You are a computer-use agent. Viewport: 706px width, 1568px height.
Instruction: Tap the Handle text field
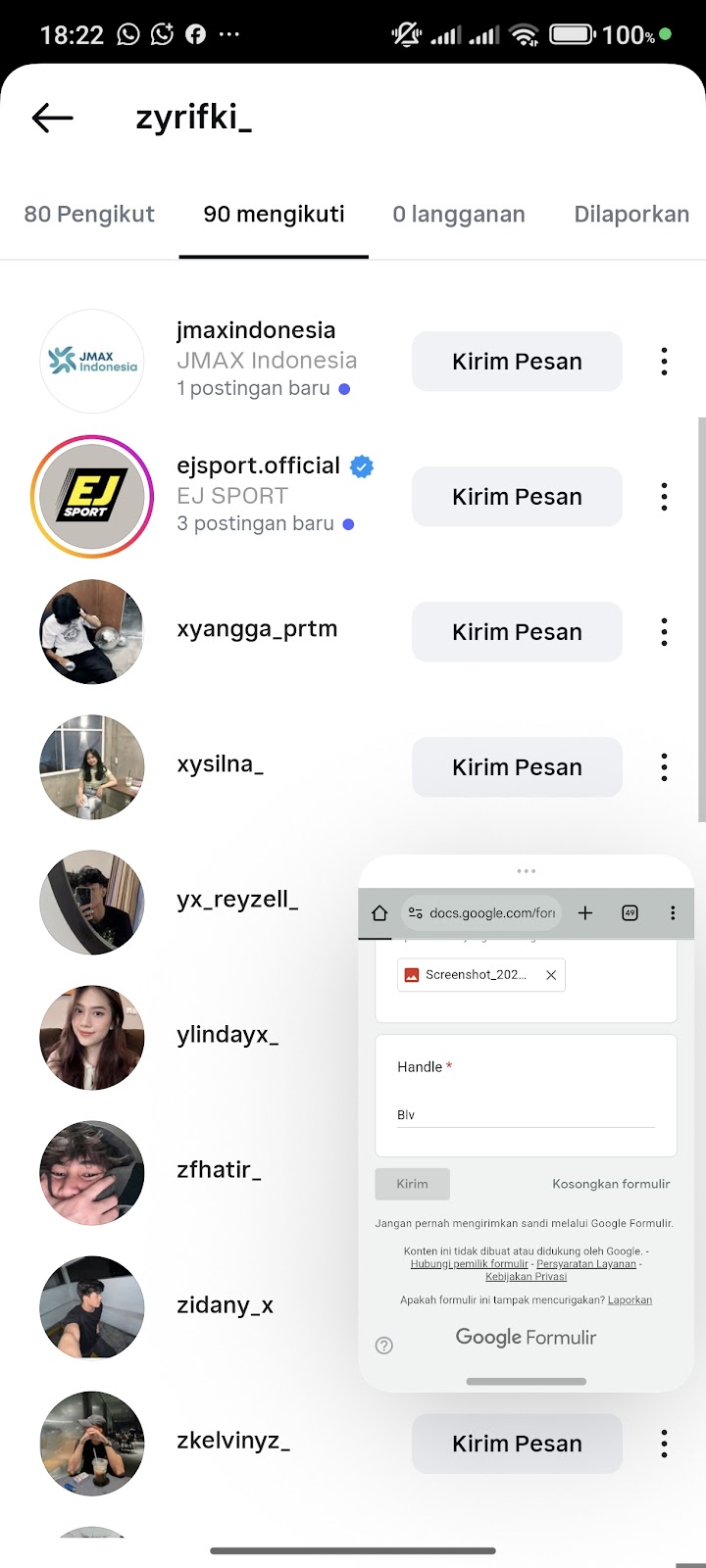coord(526,1115)
